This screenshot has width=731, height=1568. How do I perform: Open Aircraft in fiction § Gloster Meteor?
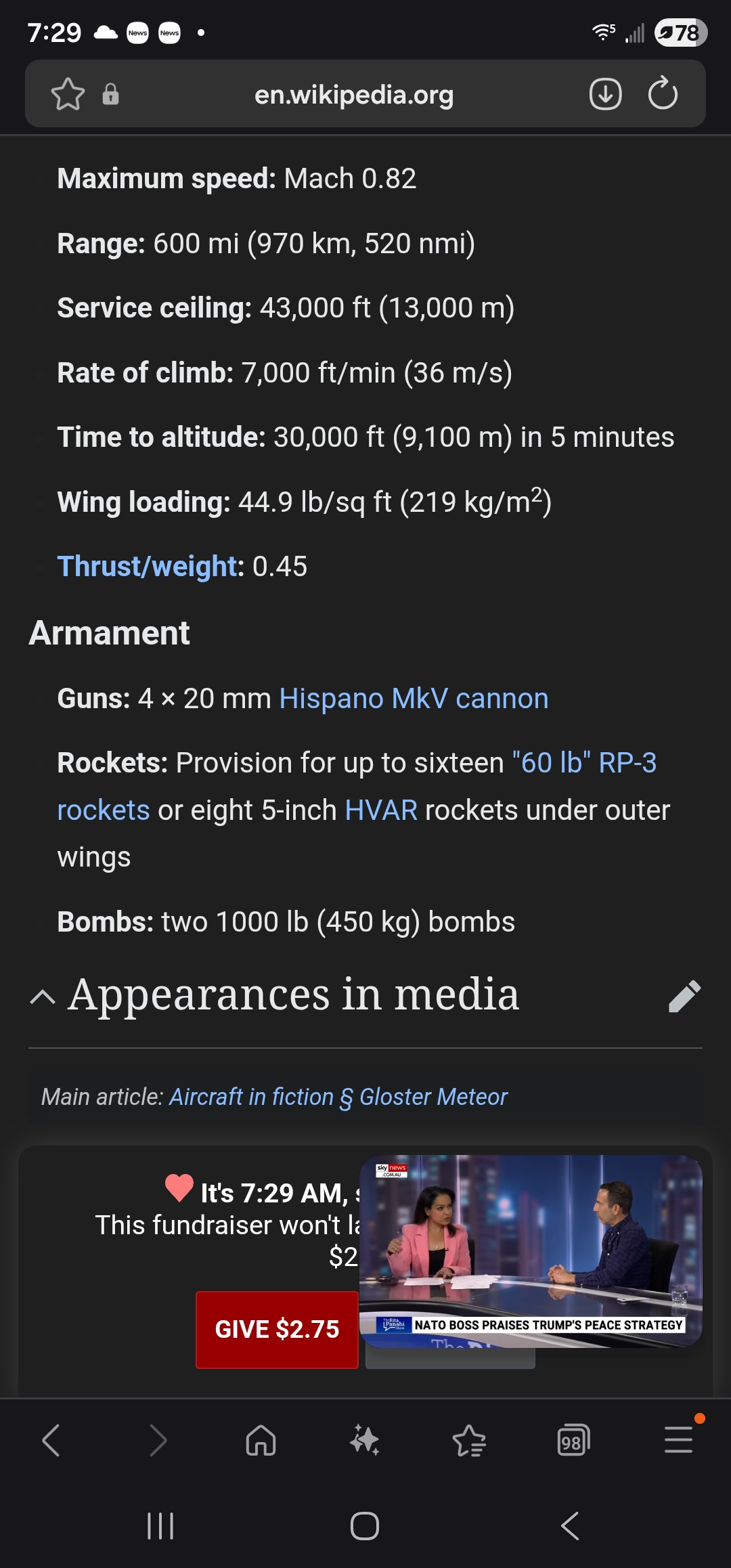338,1097
